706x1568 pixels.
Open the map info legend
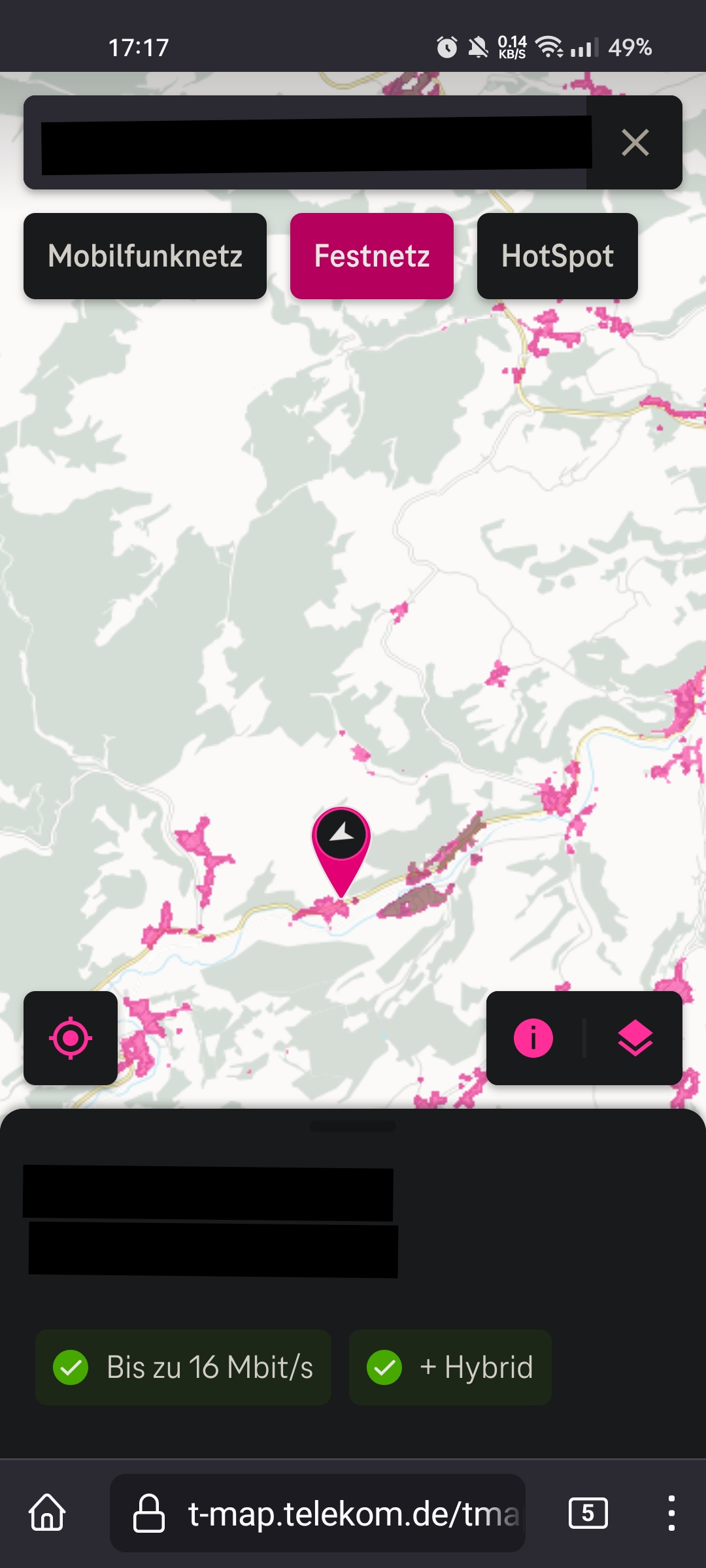tap(533, 1038)
